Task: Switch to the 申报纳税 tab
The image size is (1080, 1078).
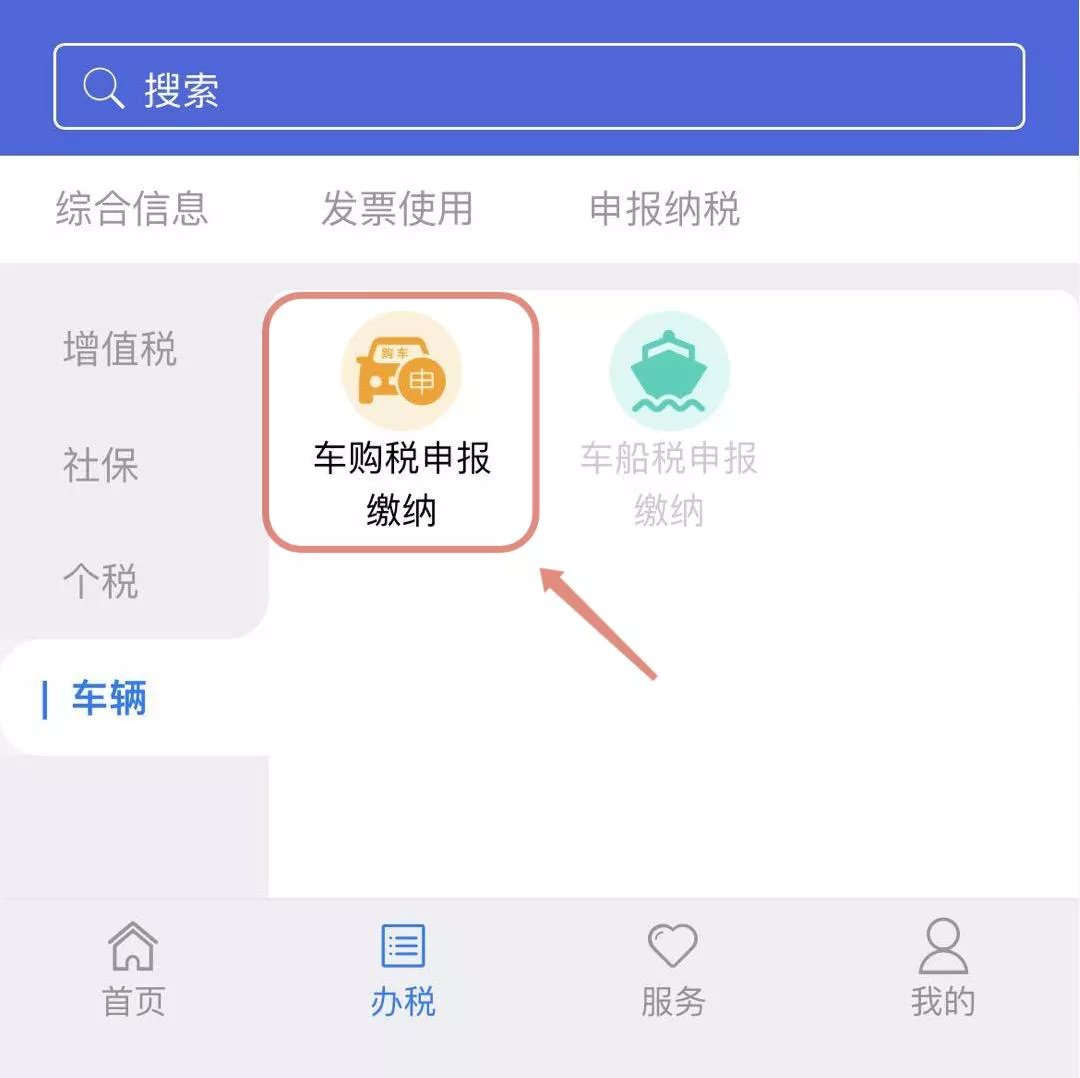Action: [664, 209]
